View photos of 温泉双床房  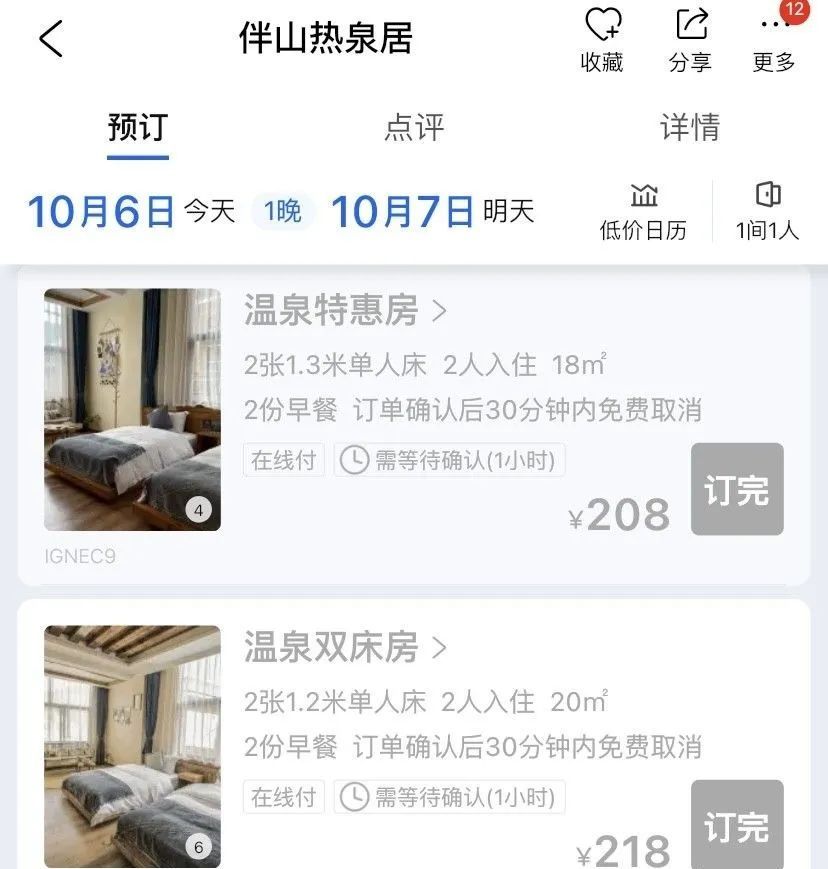point(132,746)
